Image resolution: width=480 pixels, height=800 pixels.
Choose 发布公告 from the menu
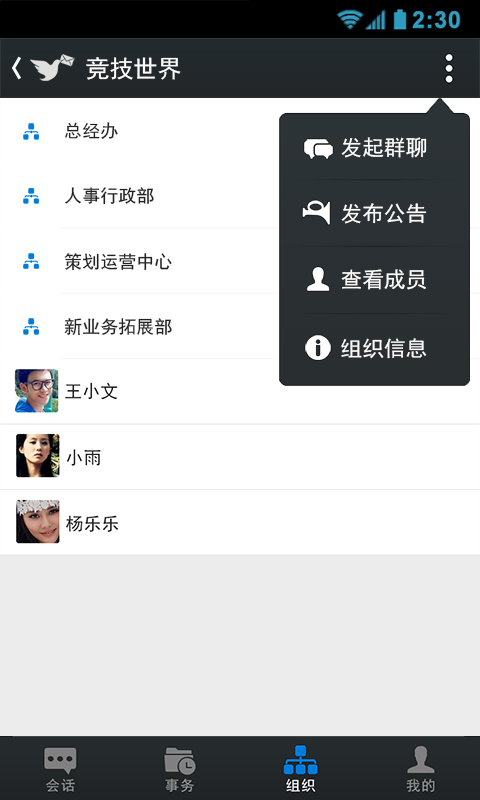coord(374,213)
